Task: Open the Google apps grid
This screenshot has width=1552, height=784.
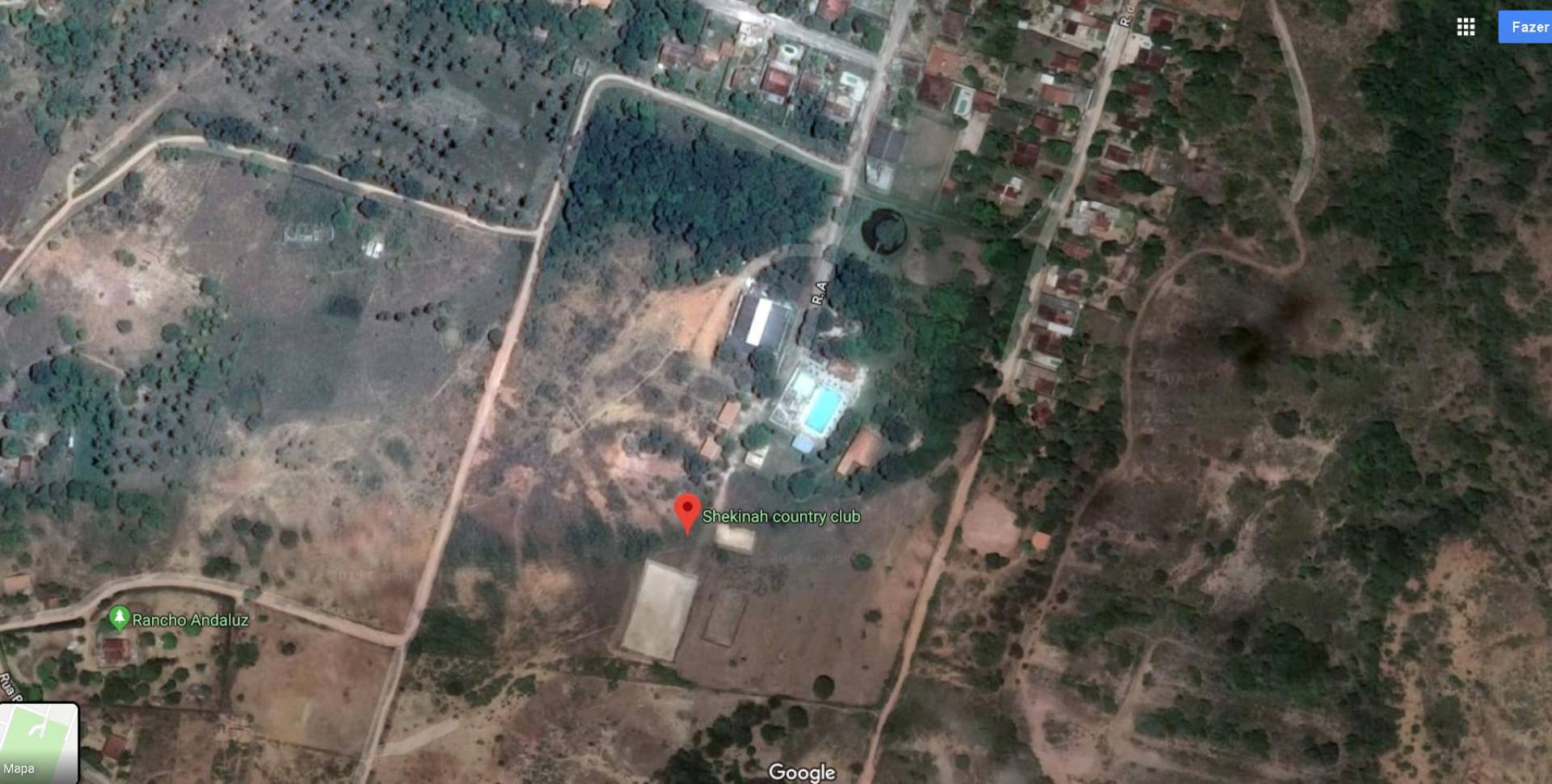Action: tap(1466, 27)
